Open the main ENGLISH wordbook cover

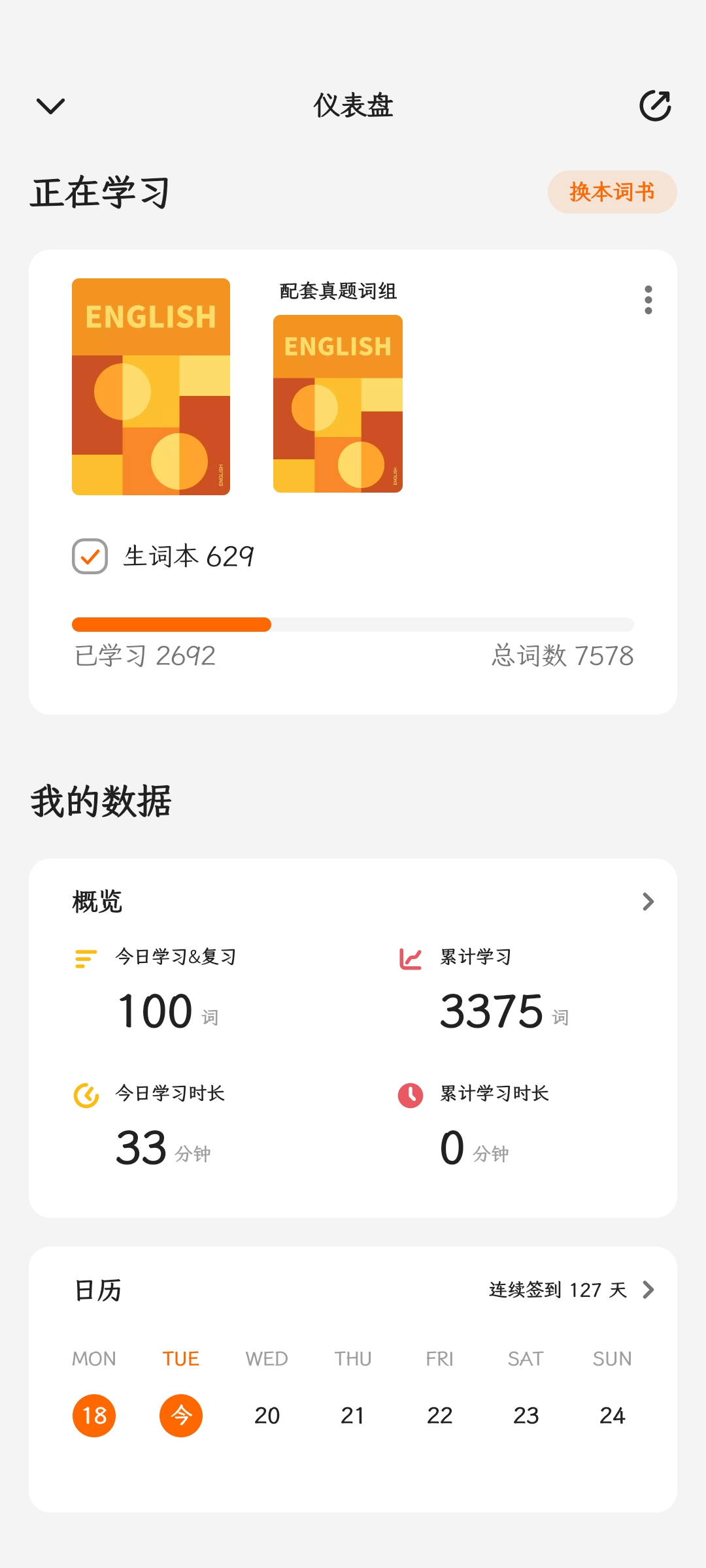(x=151, y=387)
